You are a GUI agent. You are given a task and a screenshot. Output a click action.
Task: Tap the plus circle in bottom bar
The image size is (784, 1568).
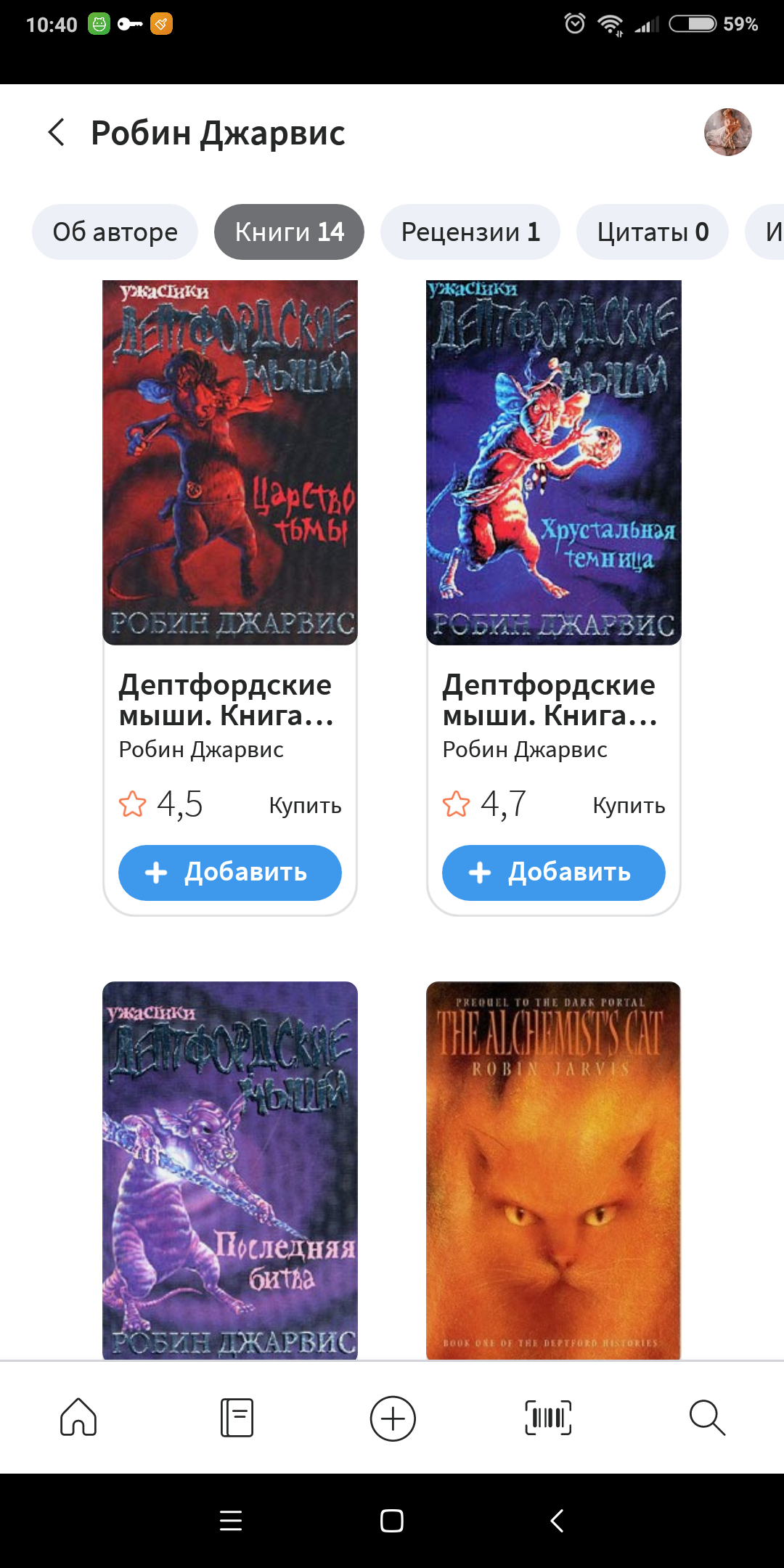pos(393,1418)
